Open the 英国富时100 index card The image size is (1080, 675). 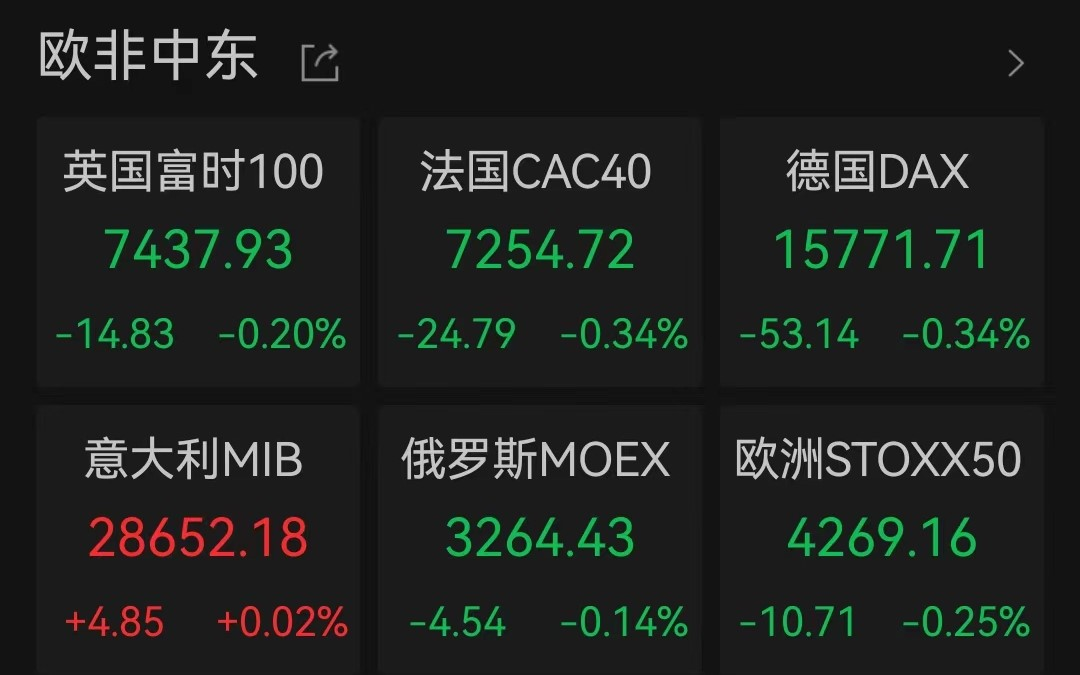coord(198,252)
